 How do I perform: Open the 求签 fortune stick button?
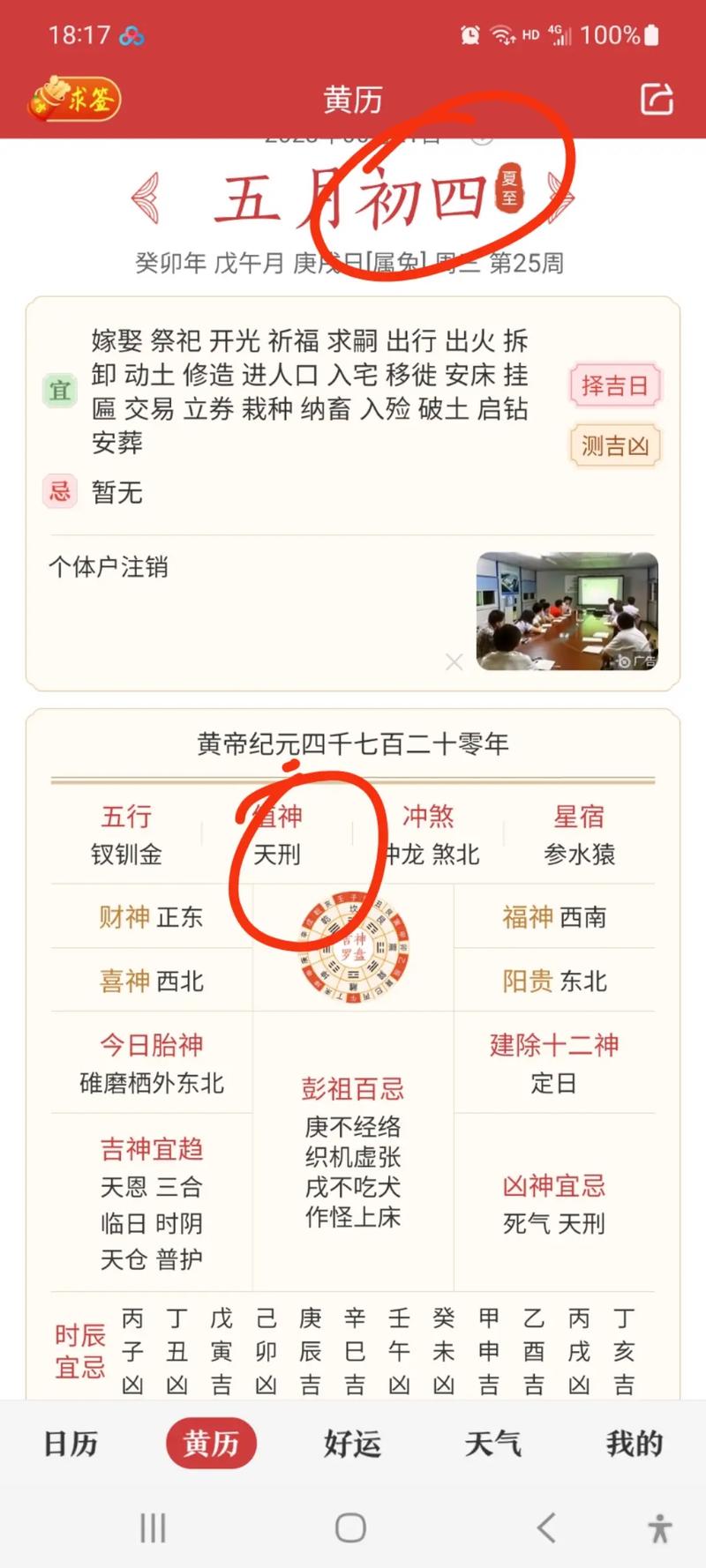(x=73, y=100)
